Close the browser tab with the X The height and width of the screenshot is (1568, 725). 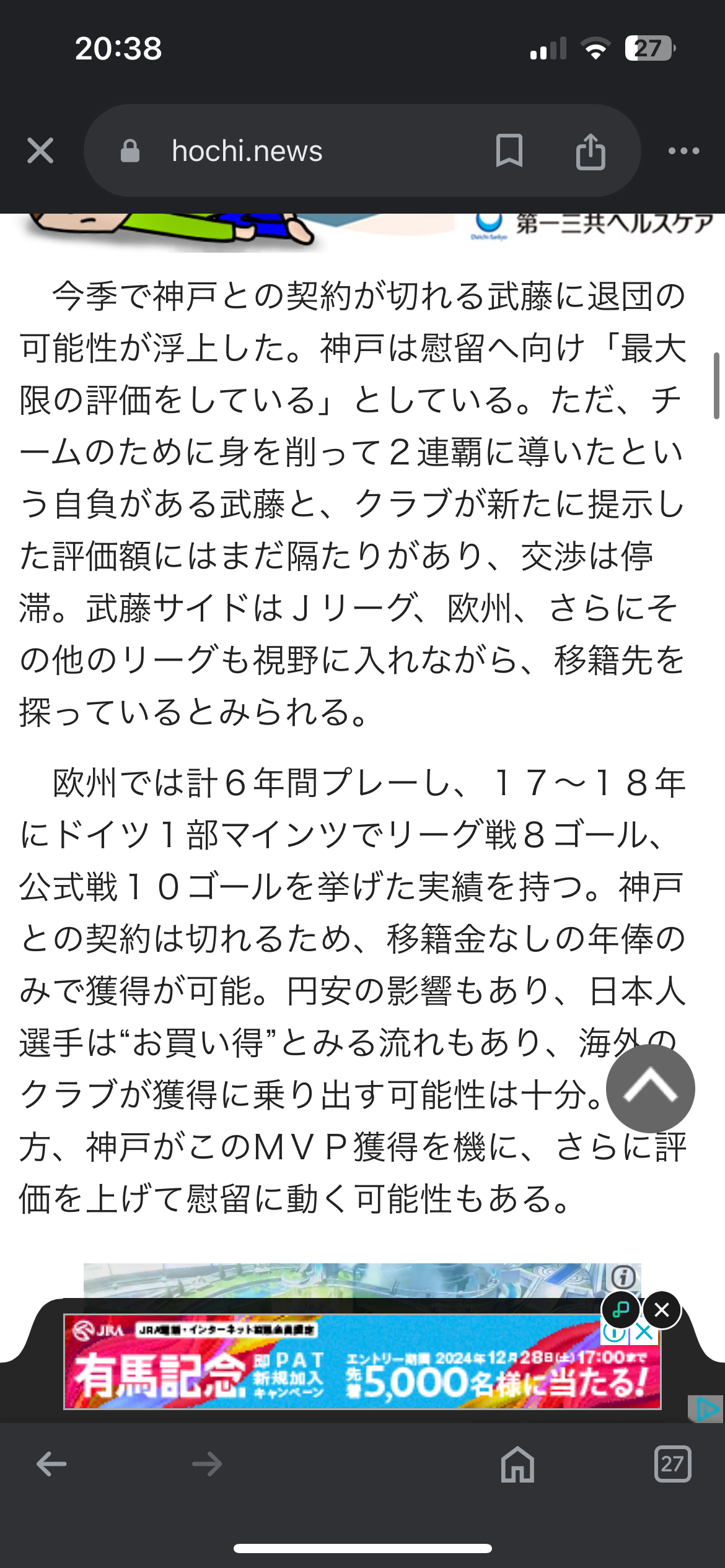40,150
